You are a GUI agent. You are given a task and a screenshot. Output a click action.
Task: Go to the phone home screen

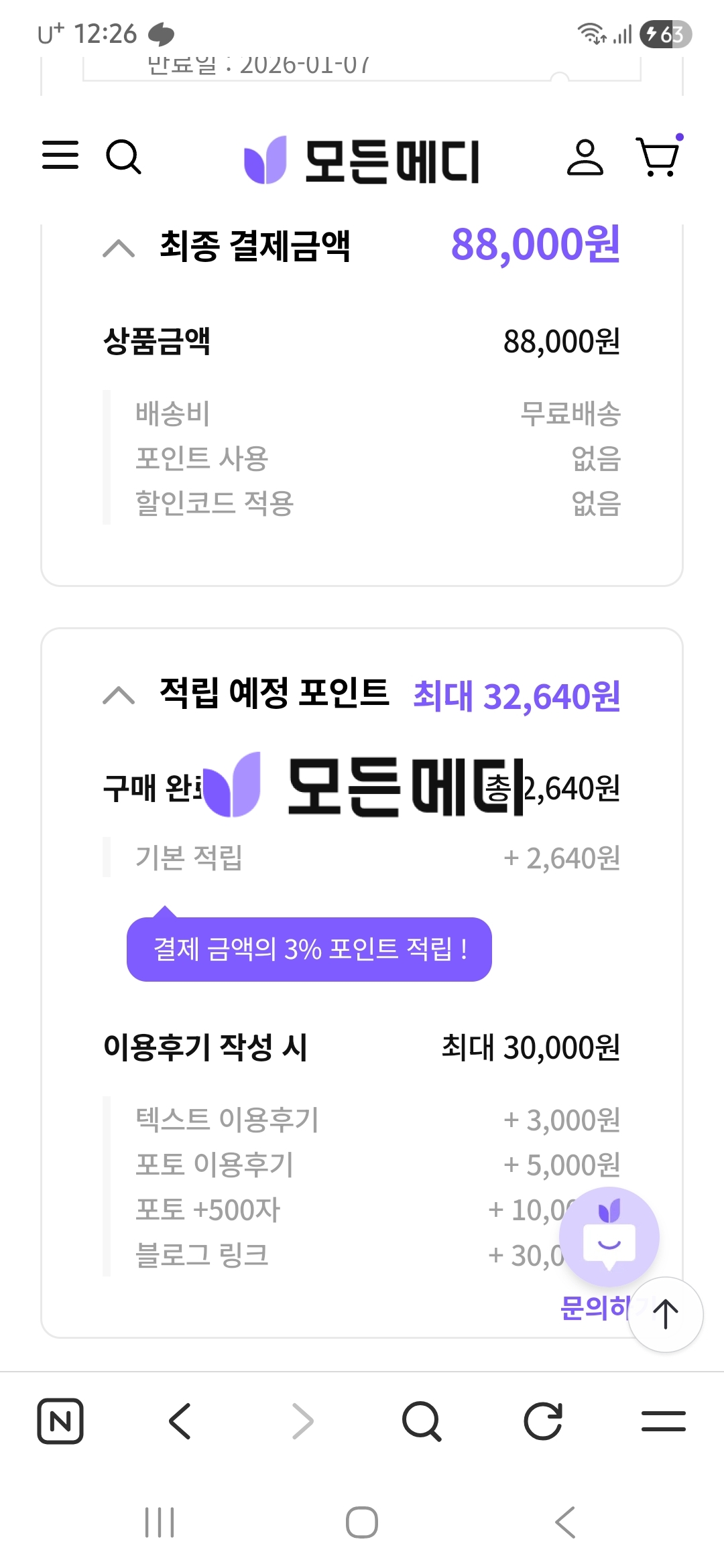362,1522
